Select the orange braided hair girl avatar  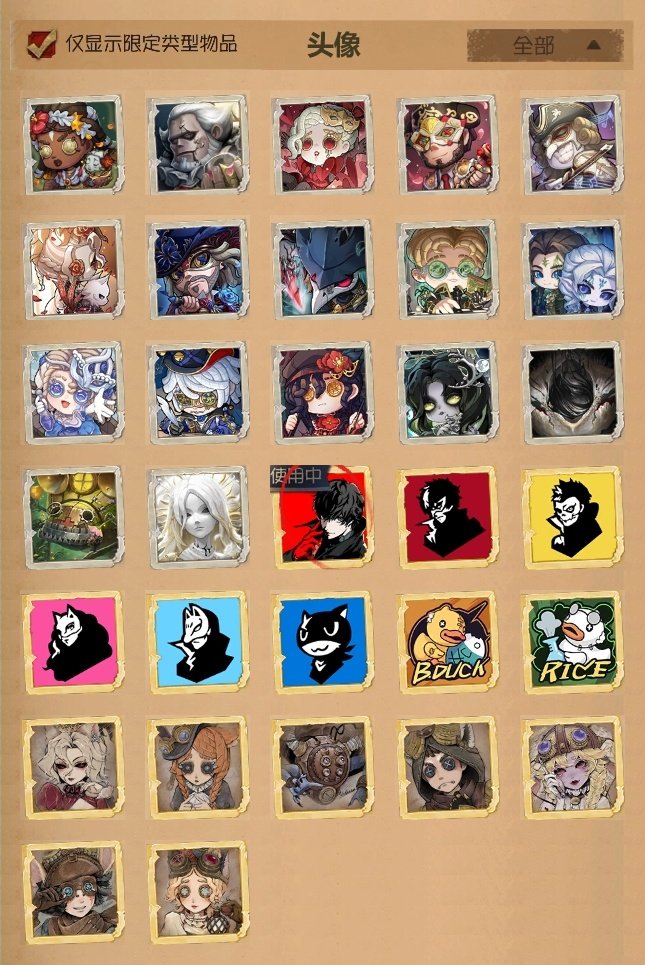coord(197,768)
